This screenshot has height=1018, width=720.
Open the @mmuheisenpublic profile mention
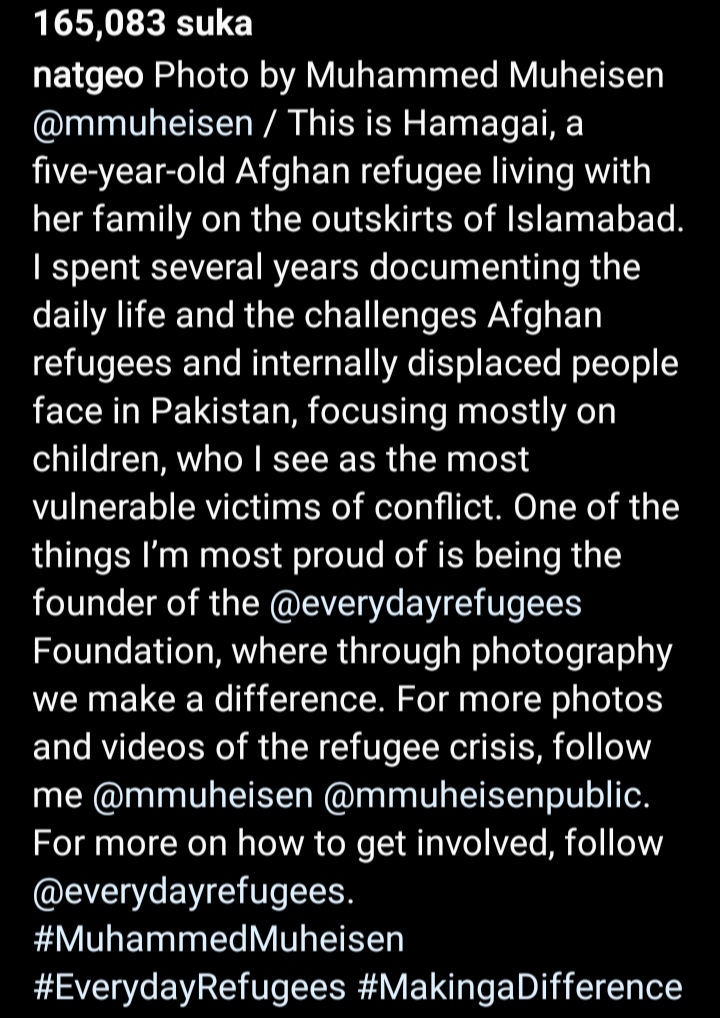pos(496,796)
